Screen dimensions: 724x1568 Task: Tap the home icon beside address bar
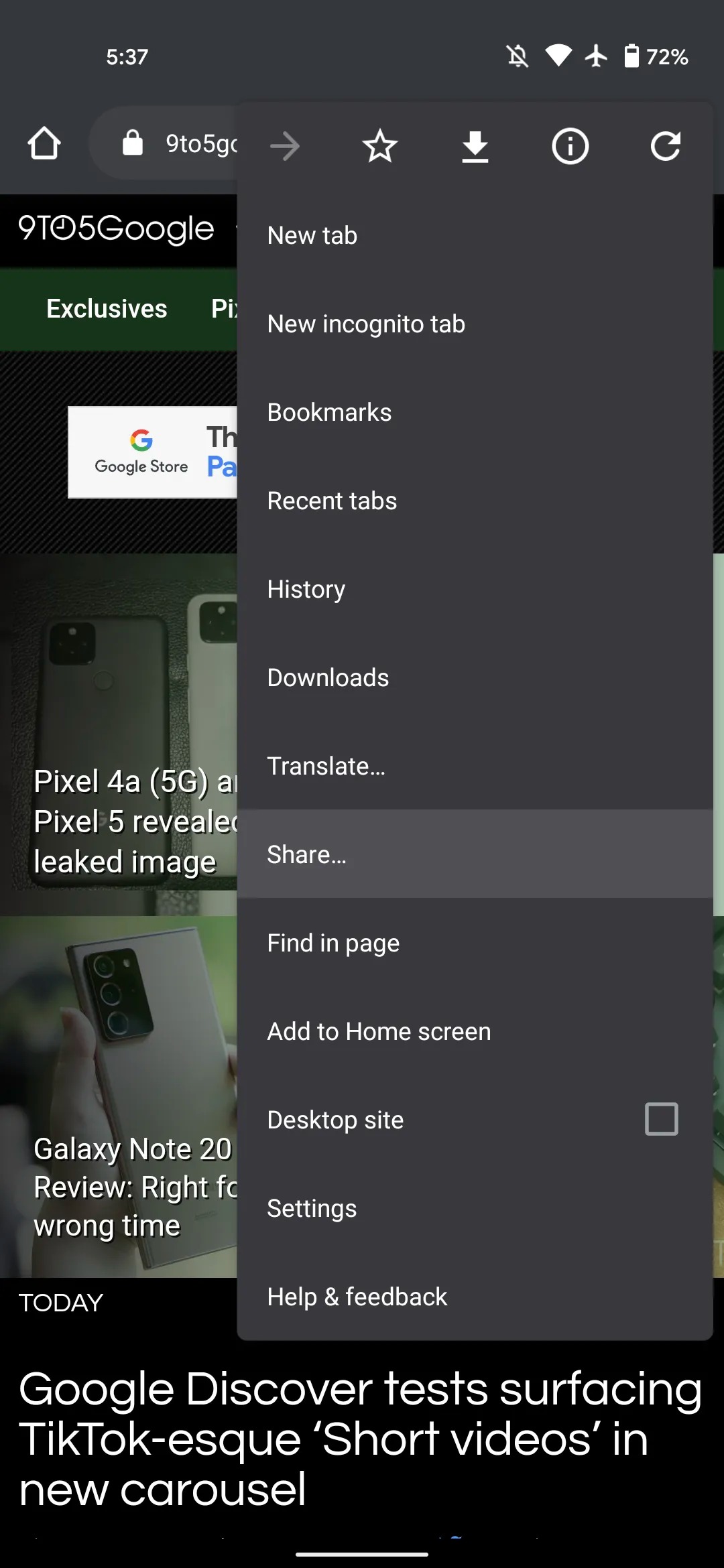(x=44, y=143)
